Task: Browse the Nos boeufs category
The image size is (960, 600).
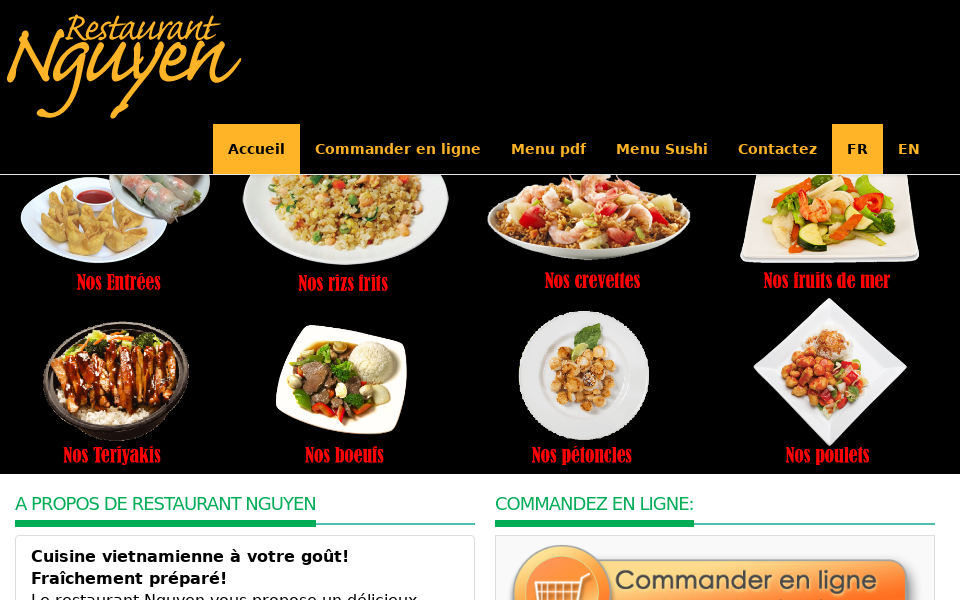Action: pyautogui.click(x=344, y=455)
